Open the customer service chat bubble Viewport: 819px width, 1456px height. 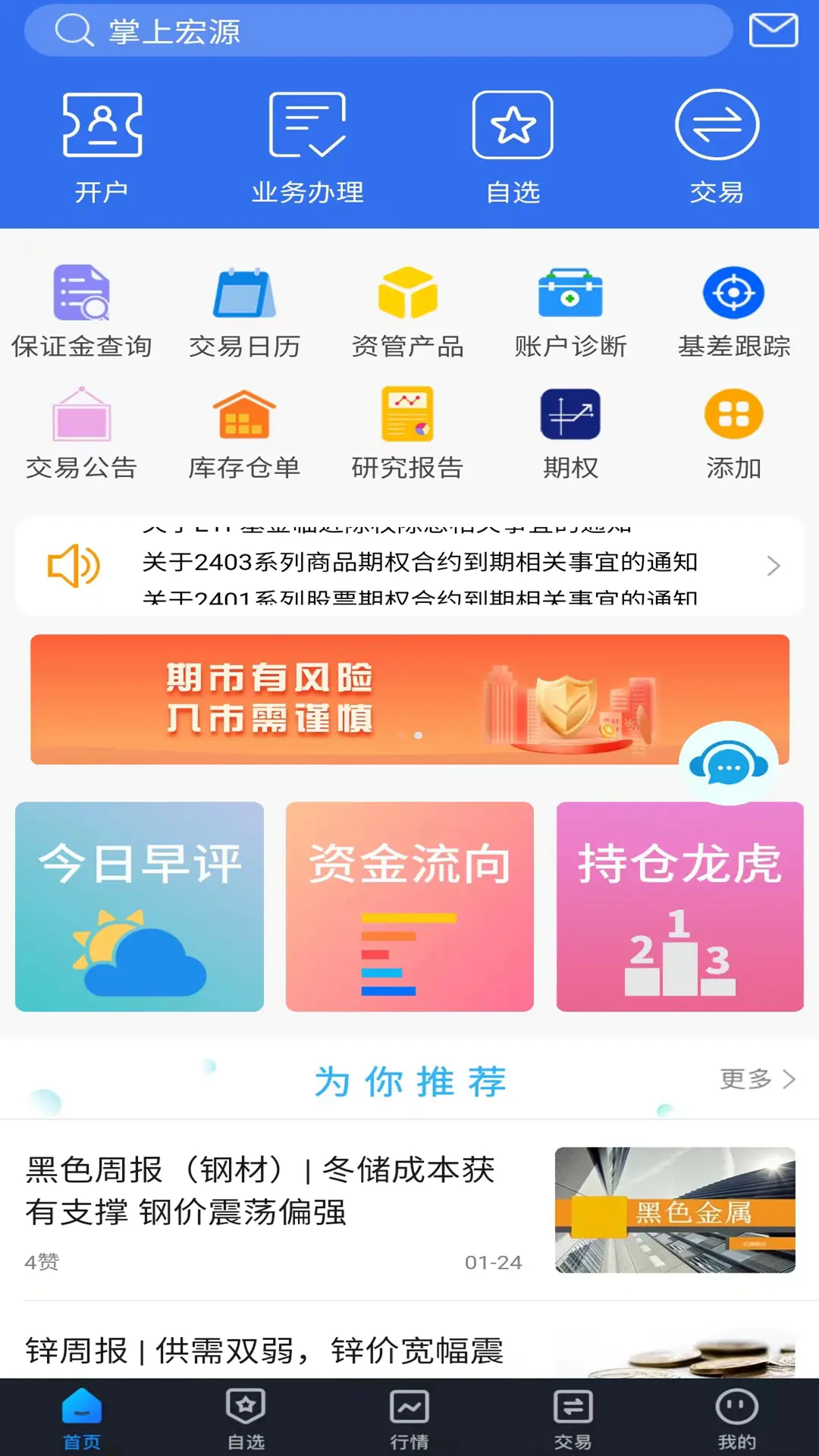[728, 767]
